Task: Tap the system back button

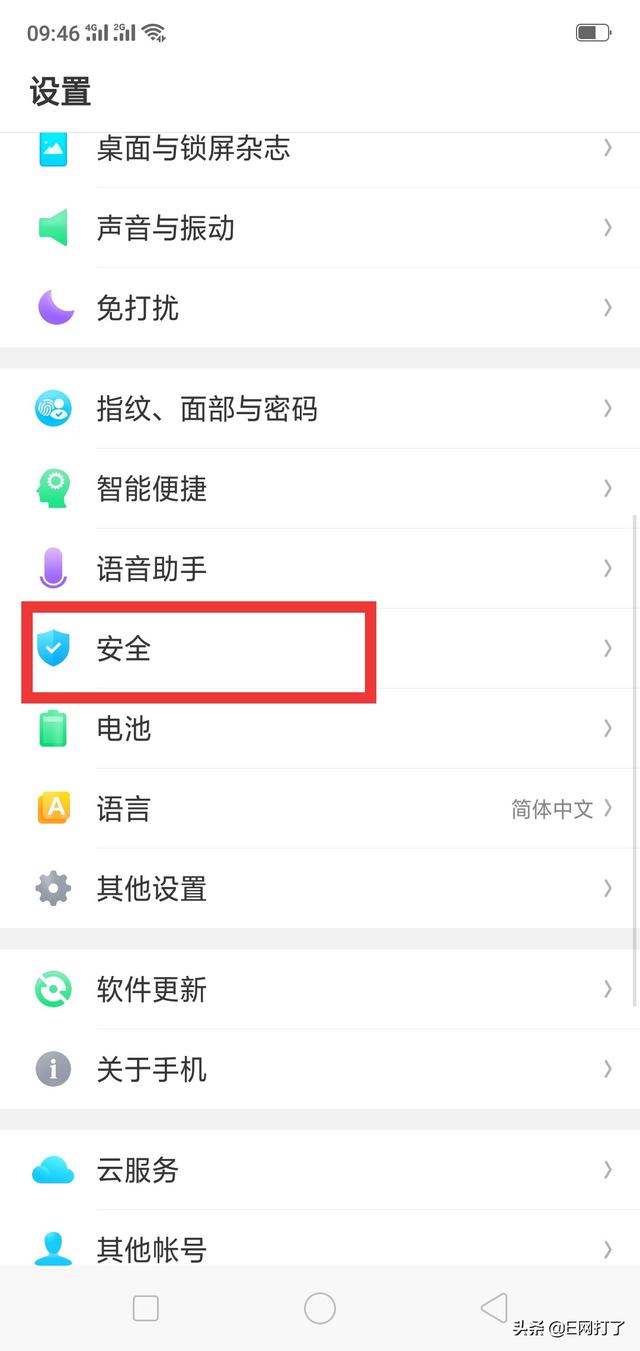Action: click(494, 1307)
